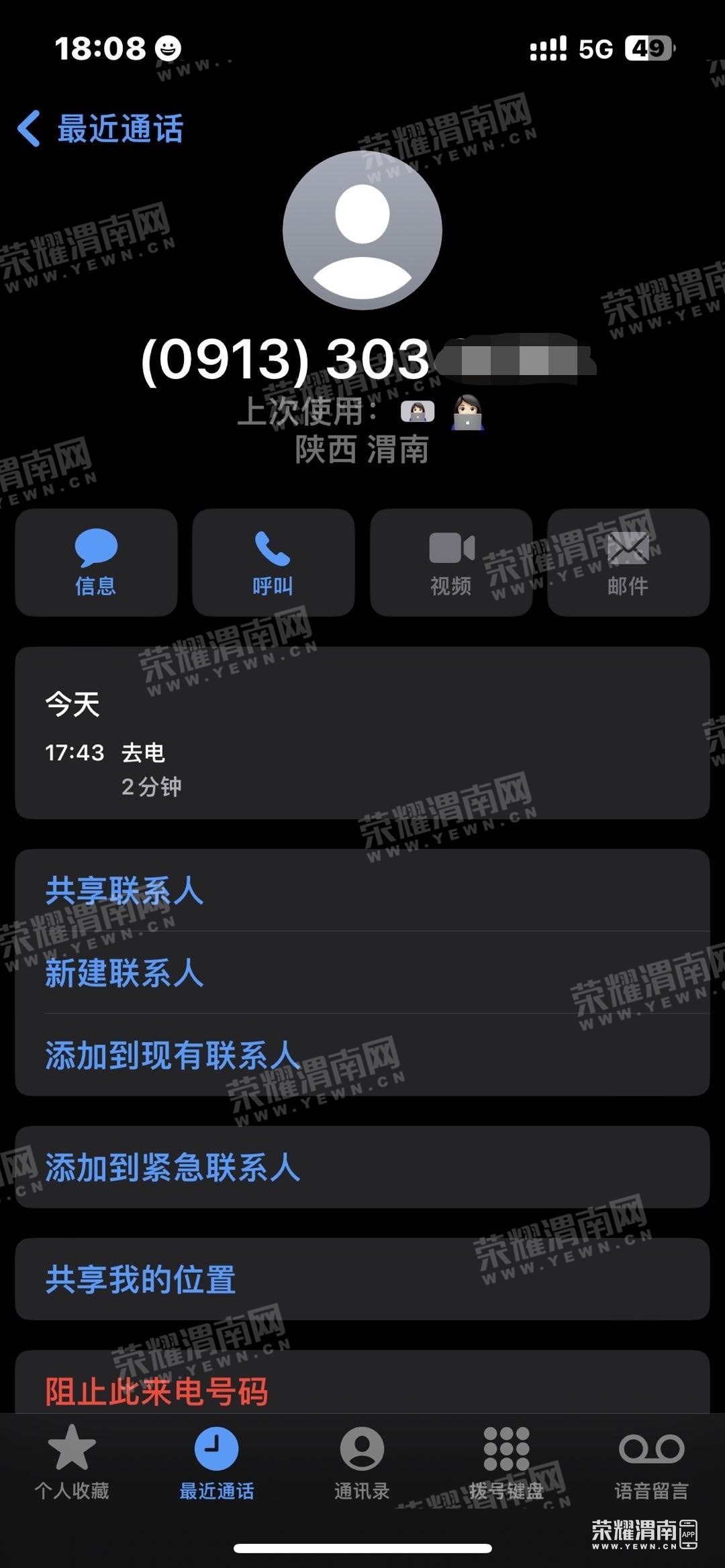Send a message via 信息 button

coord(96,562)
